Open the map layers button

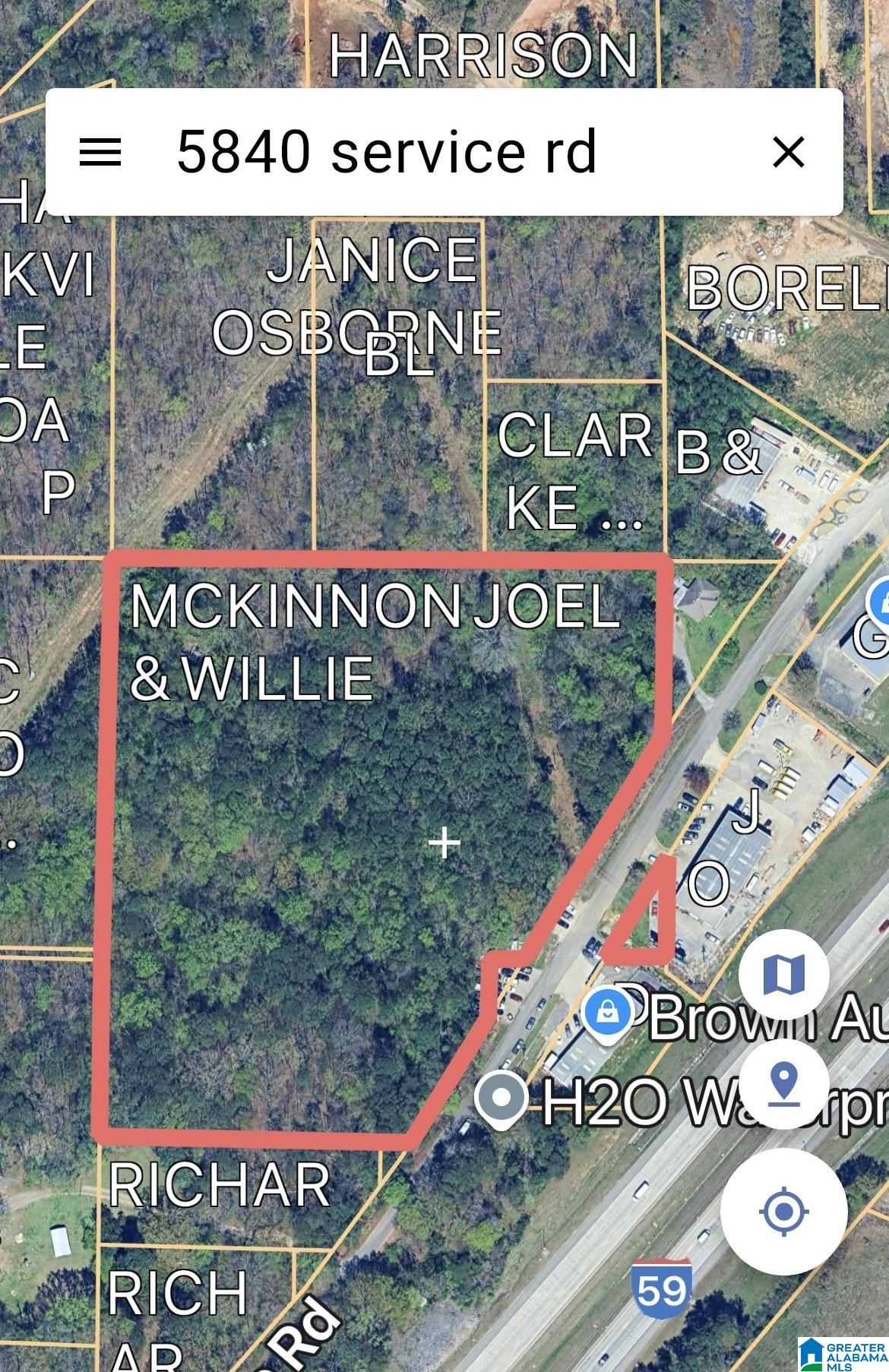pos(783,974)
